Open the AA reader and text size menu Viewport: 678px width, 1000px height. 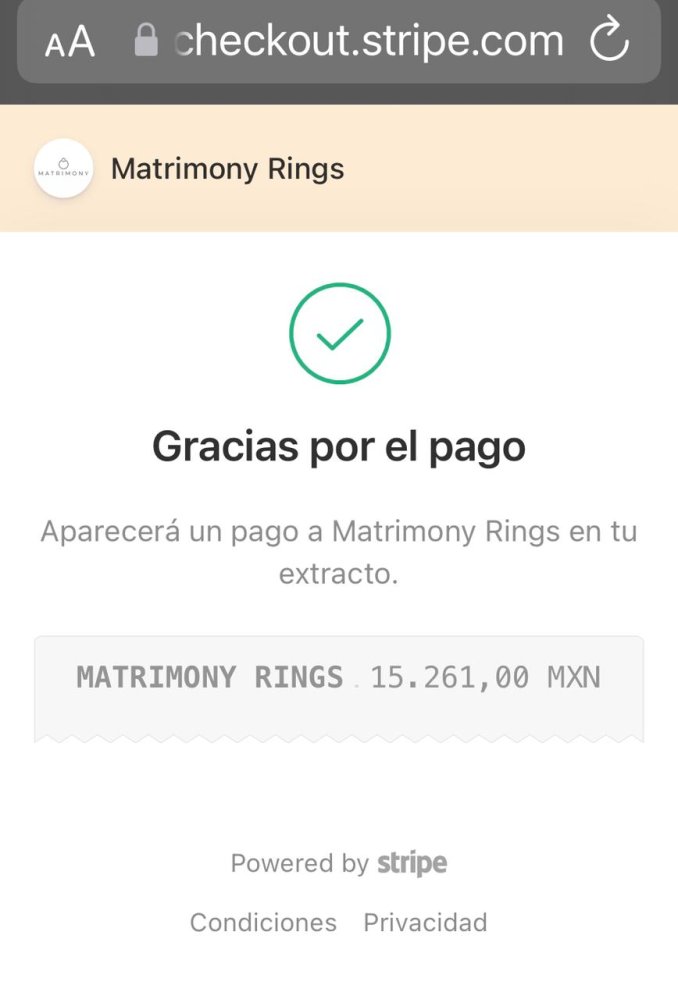tap(69, 42)
